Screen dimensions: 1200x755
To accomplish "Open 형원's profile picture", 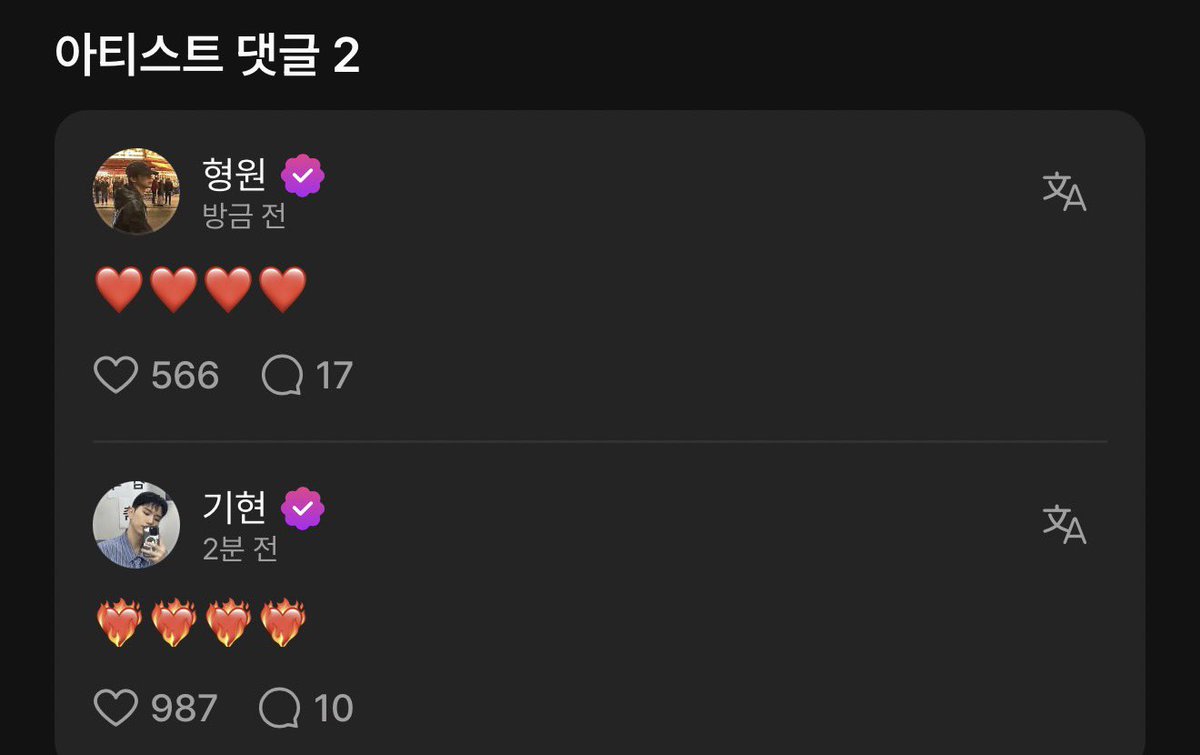I will pos(136,191).
